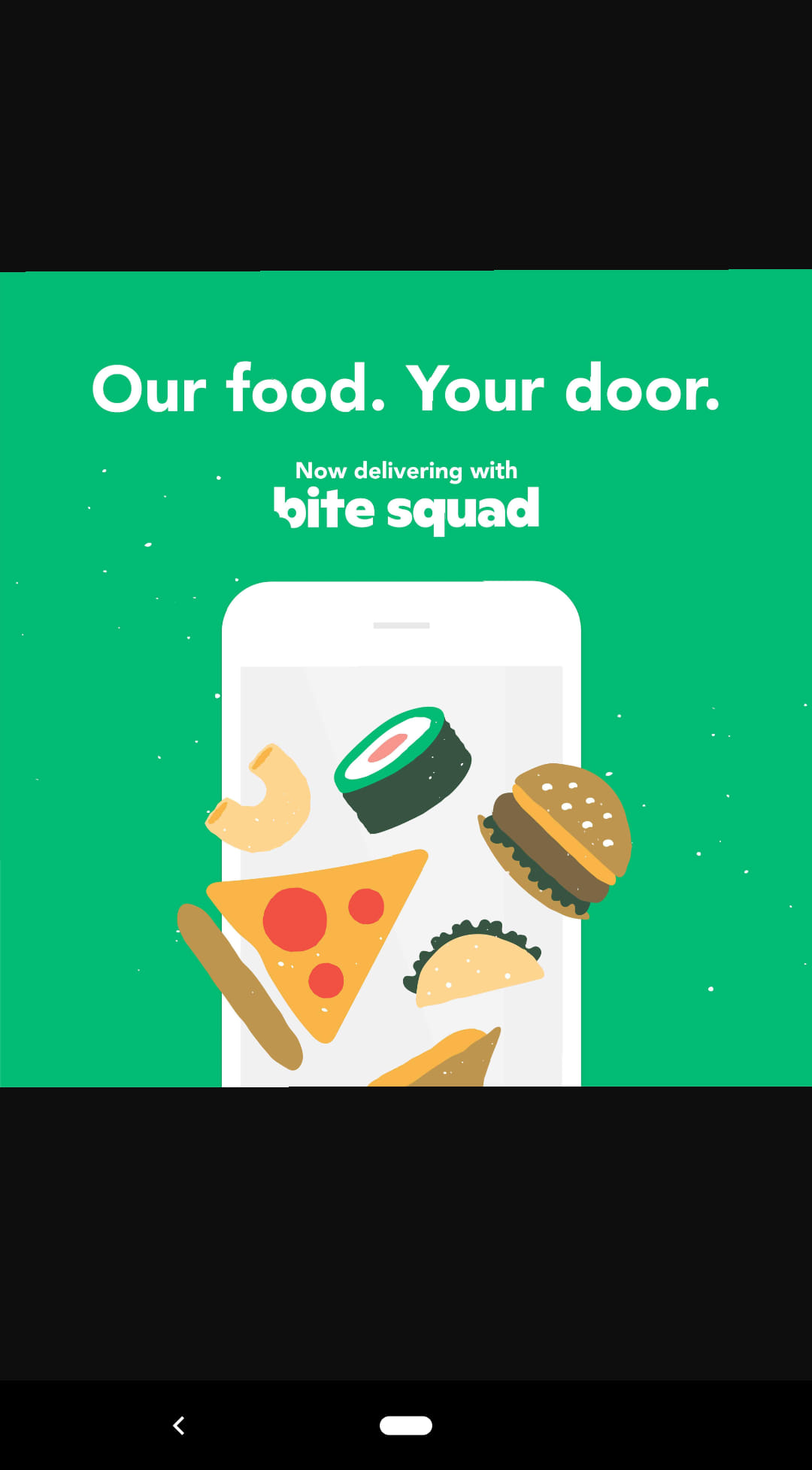The width and height of the screenshot is (812, 1470).
Task: Tap the home pill button
Action: [406, 1425]
